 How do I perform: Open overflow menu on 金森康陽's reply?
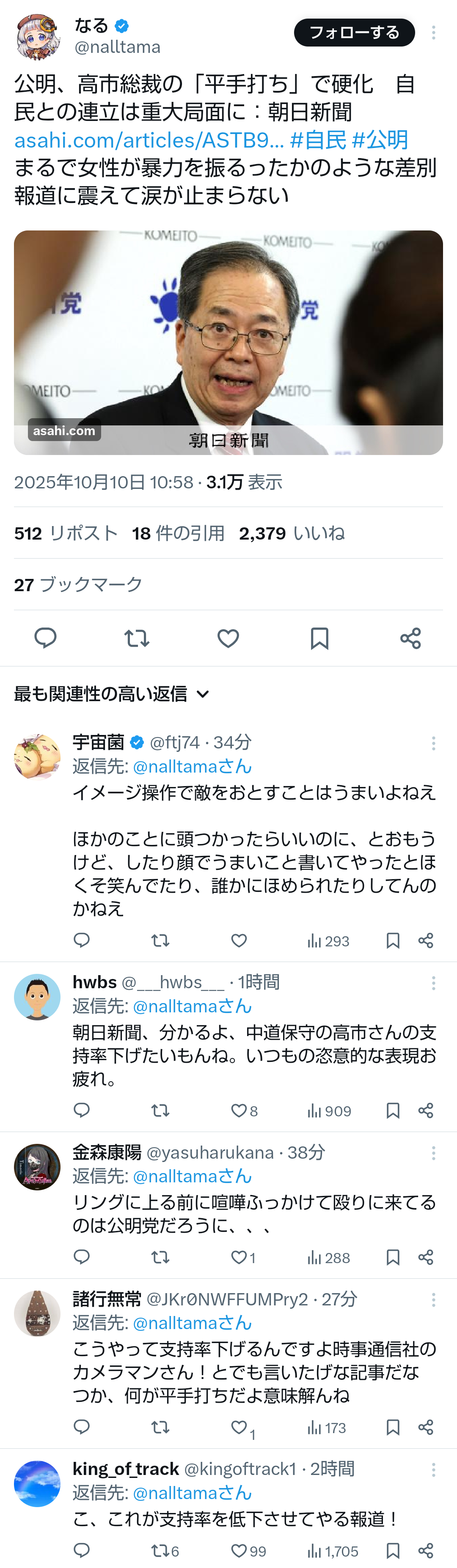[x=433, y=1153]
